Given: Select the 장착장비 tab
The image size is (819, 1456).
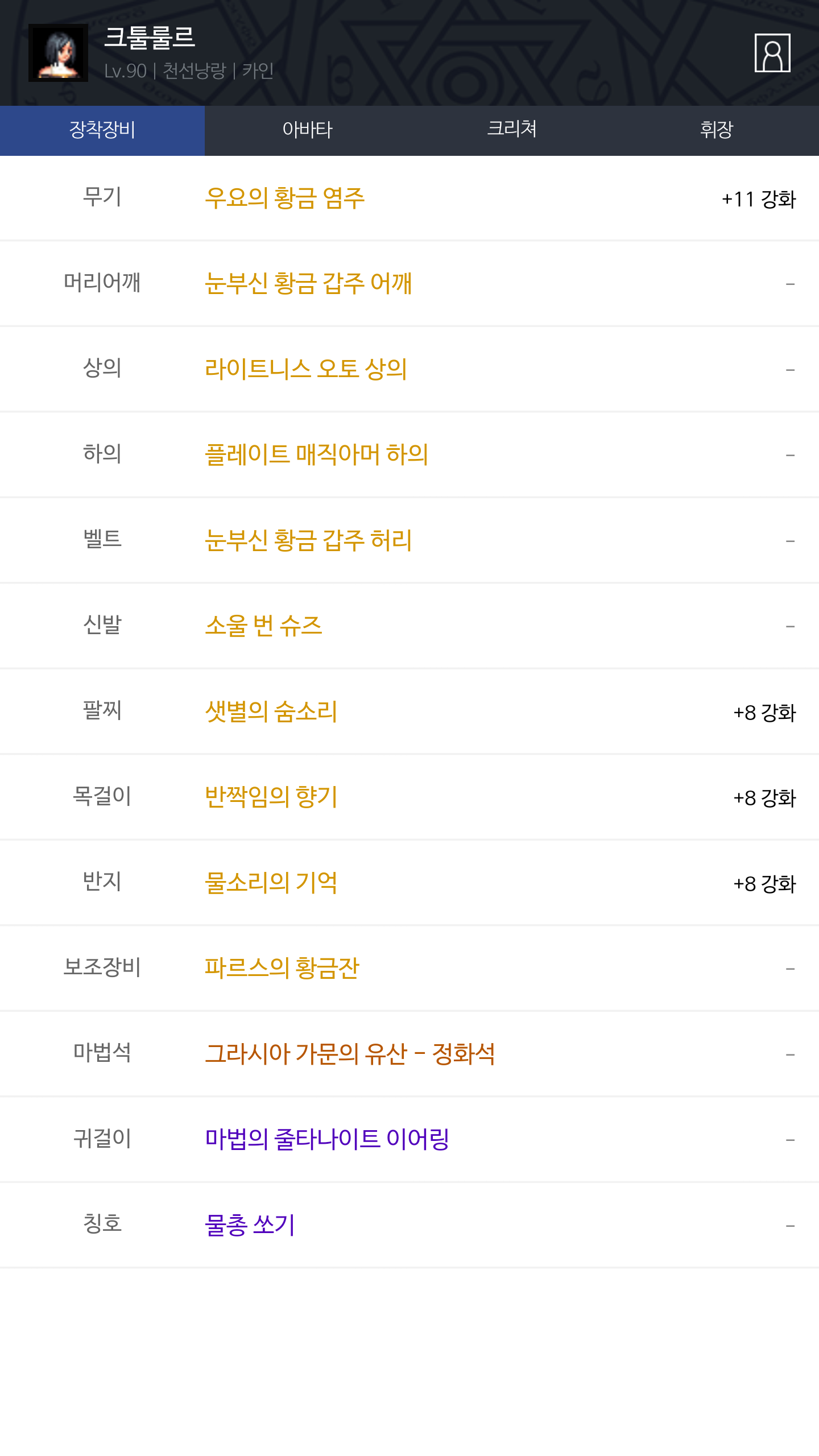Looking at the screenshot, I should click(x=102, y=130).
